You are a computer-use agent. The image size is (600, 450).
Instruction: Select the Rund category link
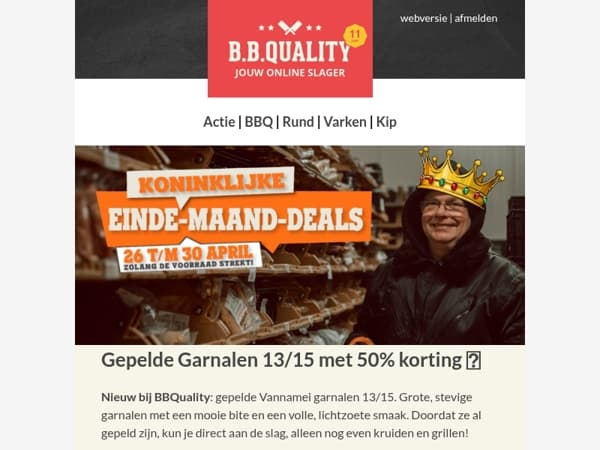[x=298, y=122]
